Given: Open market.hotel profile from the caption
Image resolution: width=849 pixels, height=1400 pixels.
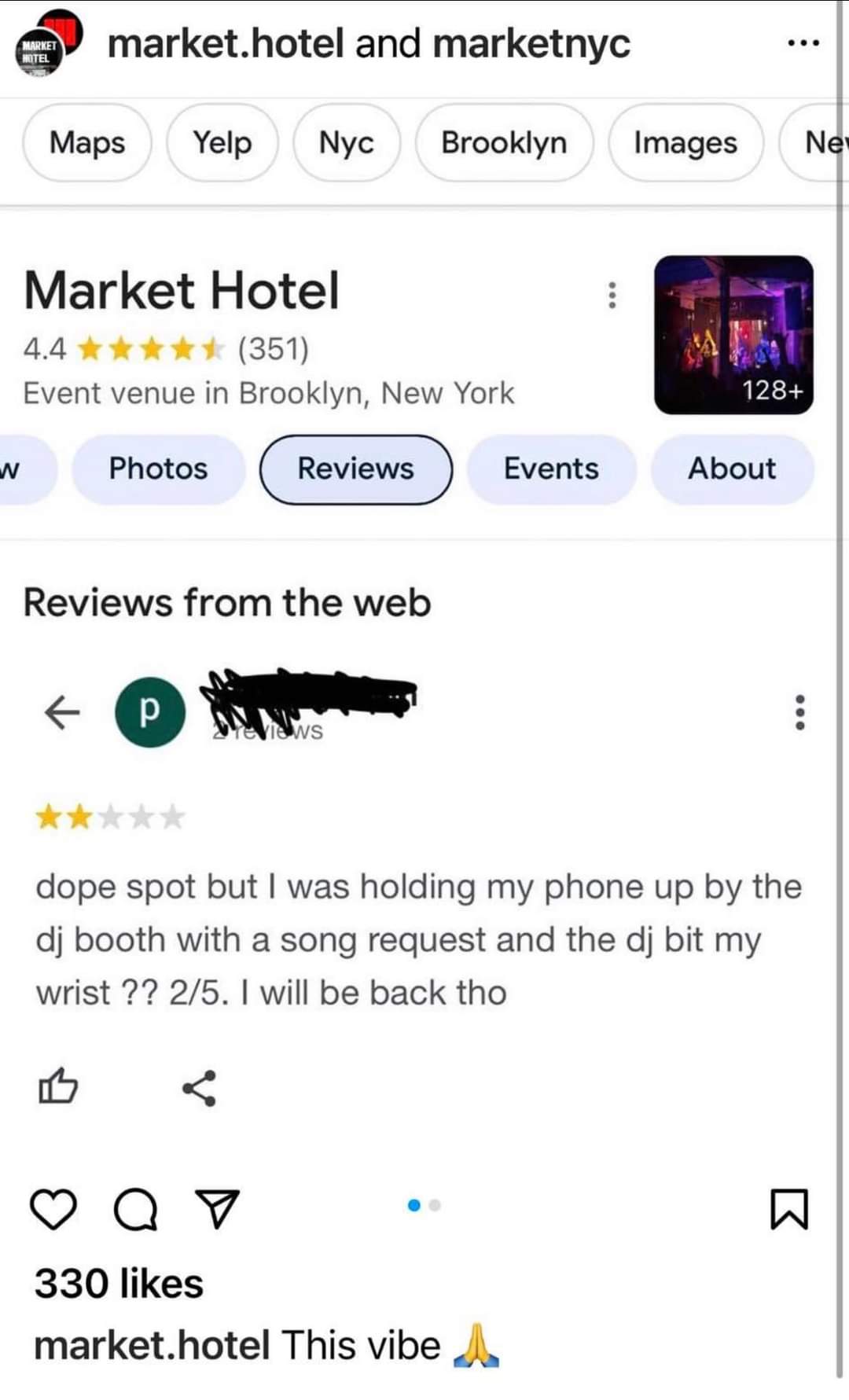Looking at the screenshot, I should (x=152, y=1345).
